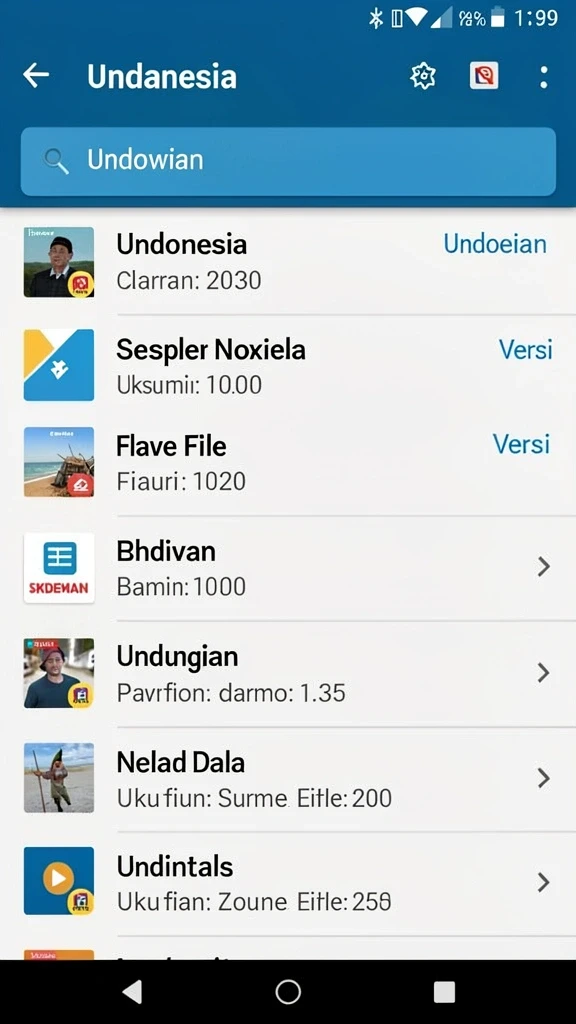The height and width of the screenshot is (1024, 576).
Task: Open the Undungian row
Action: [288, 673]
